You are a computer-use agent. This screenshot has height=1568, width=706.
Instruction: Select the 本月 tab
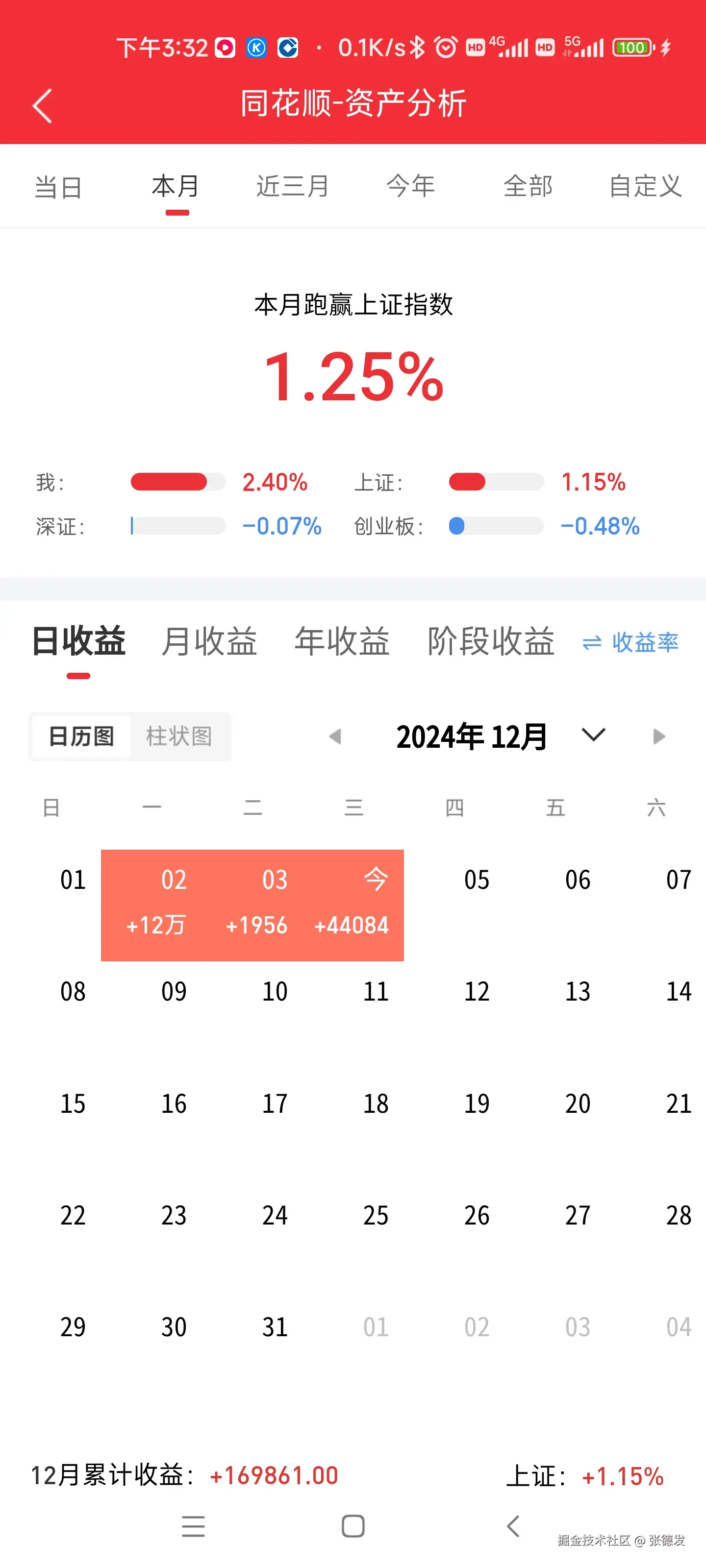coord(176,187)
